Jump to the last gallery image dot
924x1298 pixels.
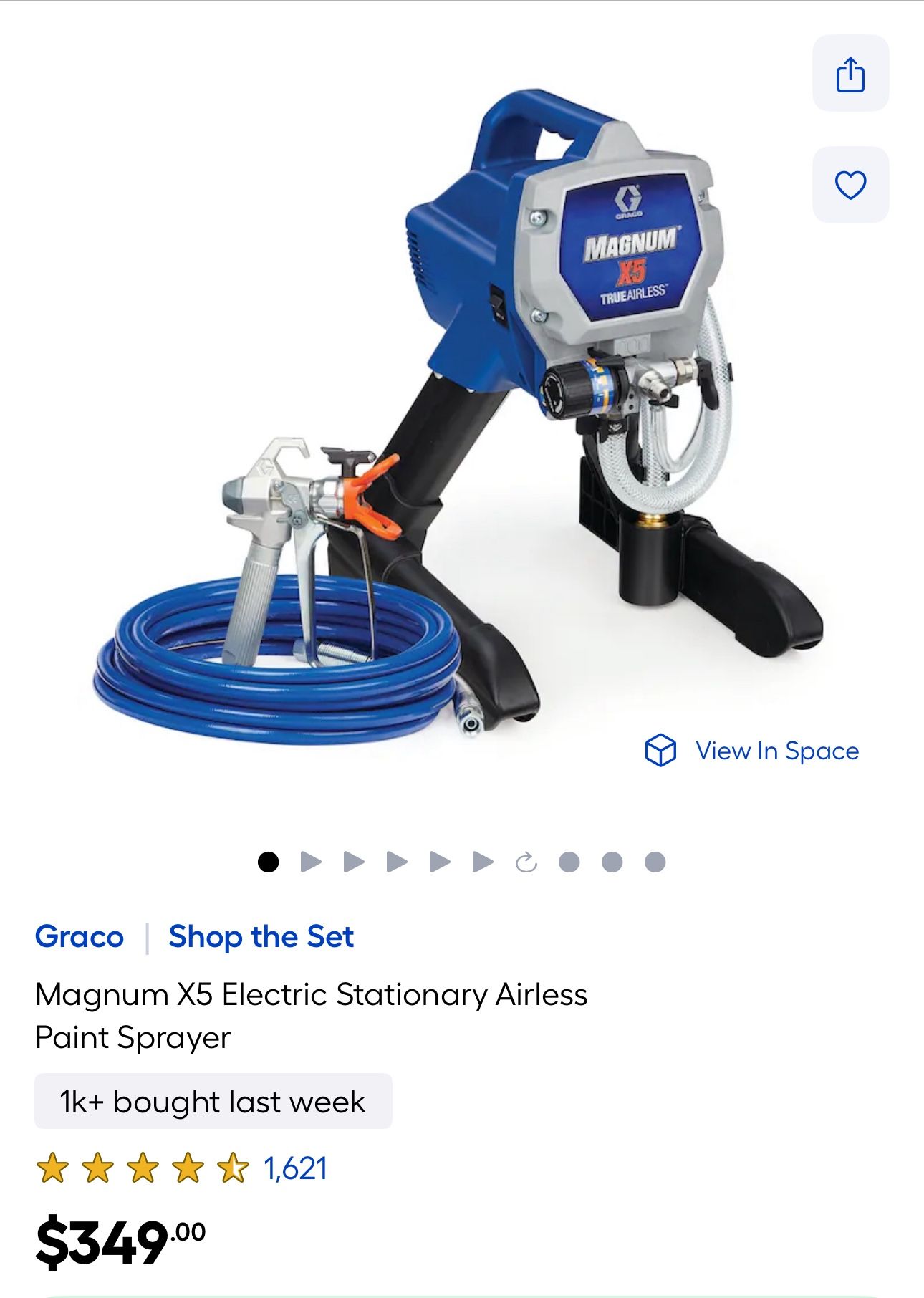click(655, 862)
